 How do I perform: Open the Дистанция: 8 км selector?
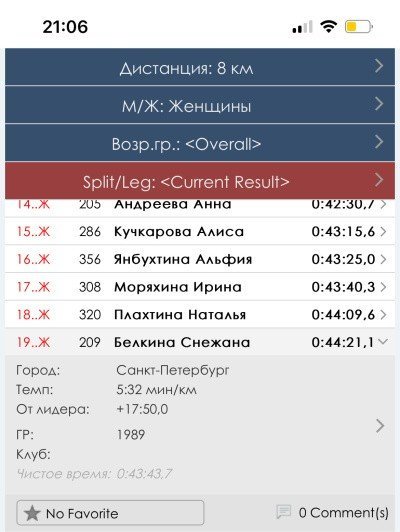[x=200, y=67]
